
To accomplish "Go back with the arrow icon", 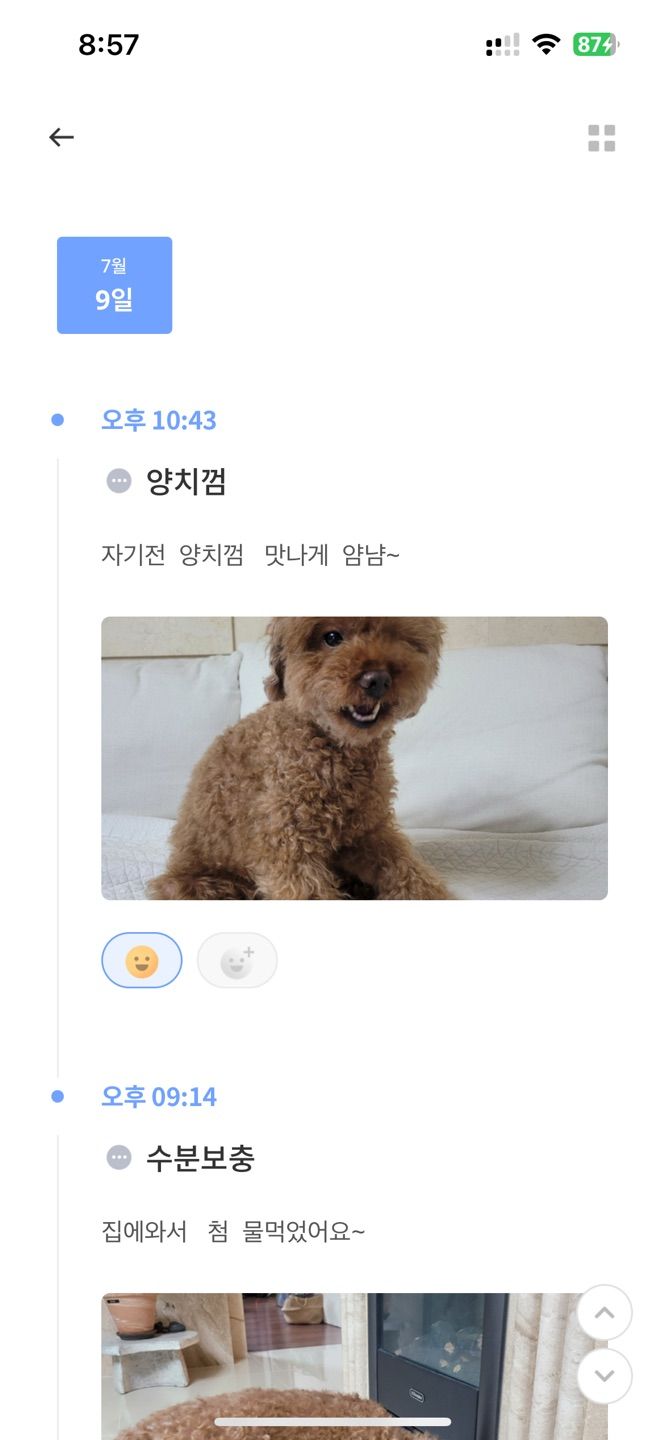I will [x=62, y=138].
